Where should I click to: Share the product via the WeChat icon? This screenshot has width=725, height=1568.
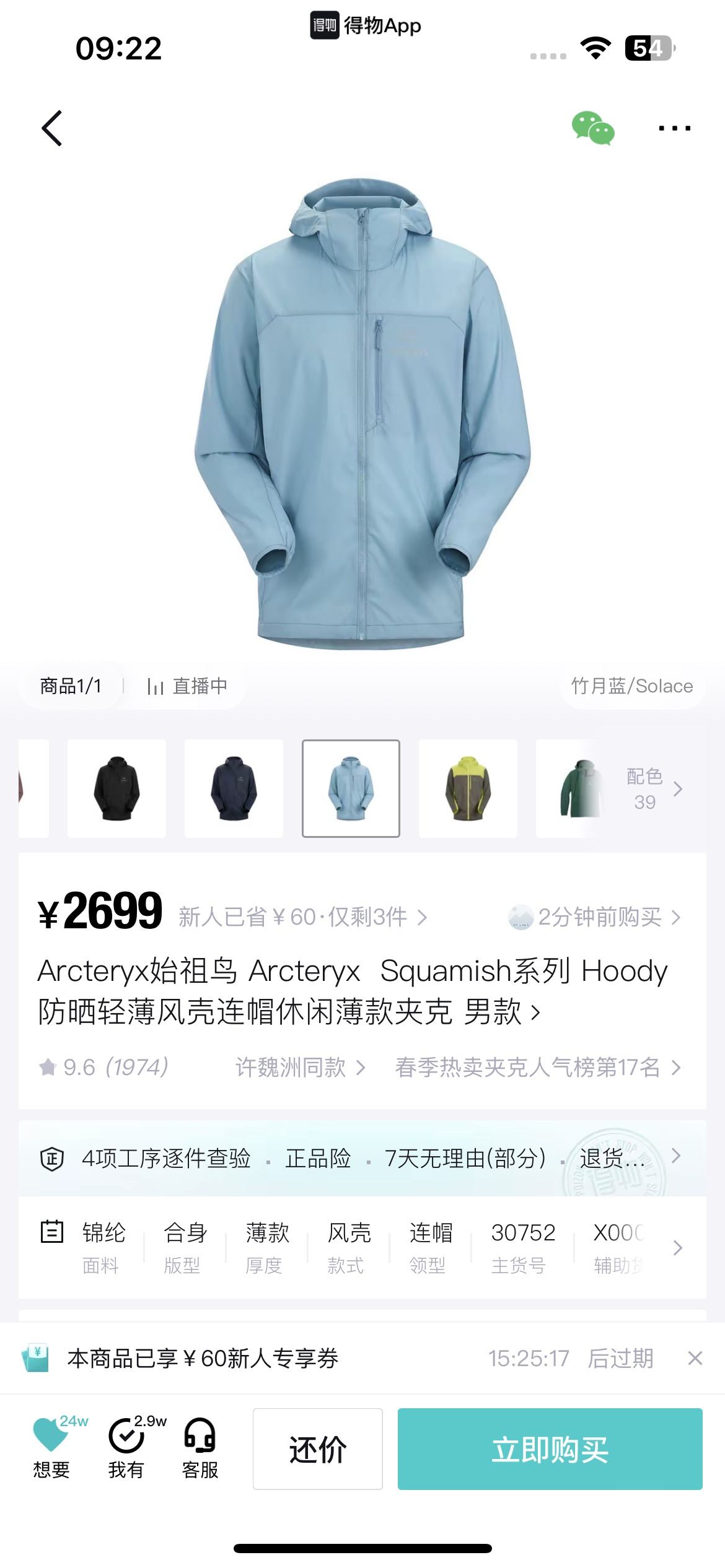point(592,128)
